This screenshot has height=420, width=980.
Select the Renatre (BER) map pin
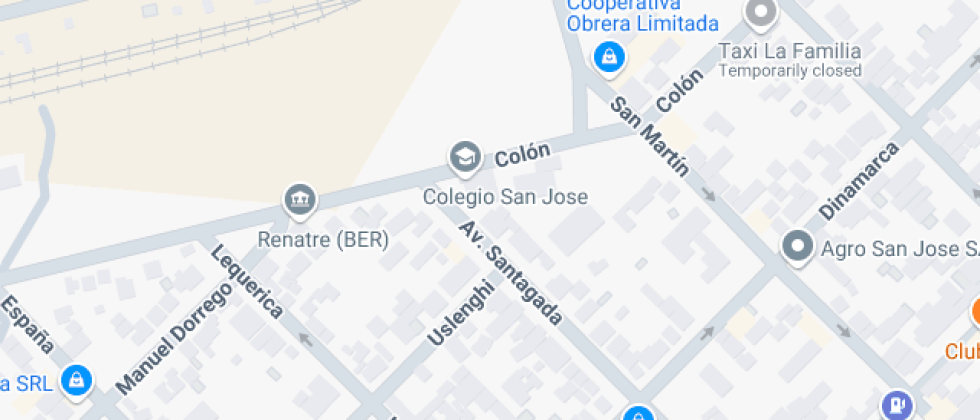tap(301, 201)
